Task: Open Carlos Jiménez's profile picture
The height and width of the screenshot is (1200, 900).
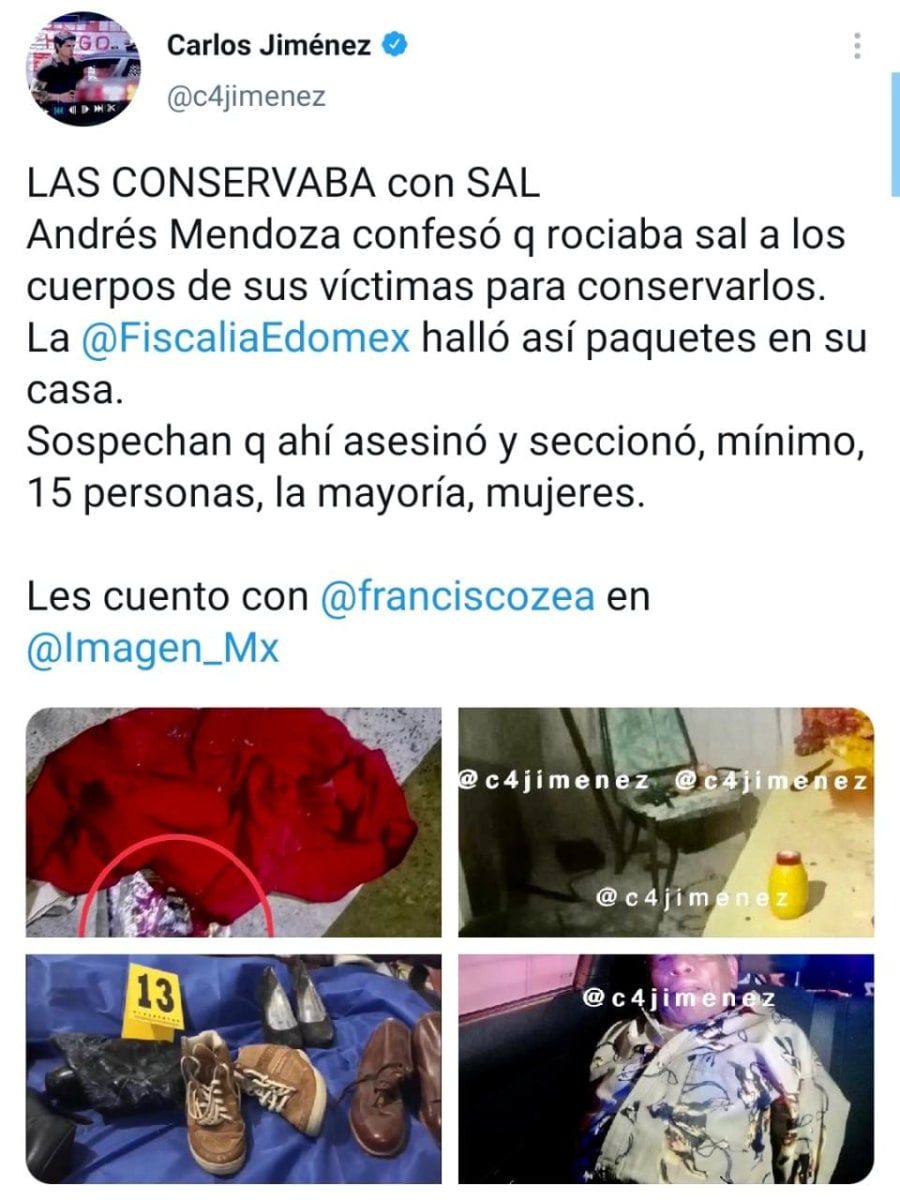Action: click(x=83, y=69)
